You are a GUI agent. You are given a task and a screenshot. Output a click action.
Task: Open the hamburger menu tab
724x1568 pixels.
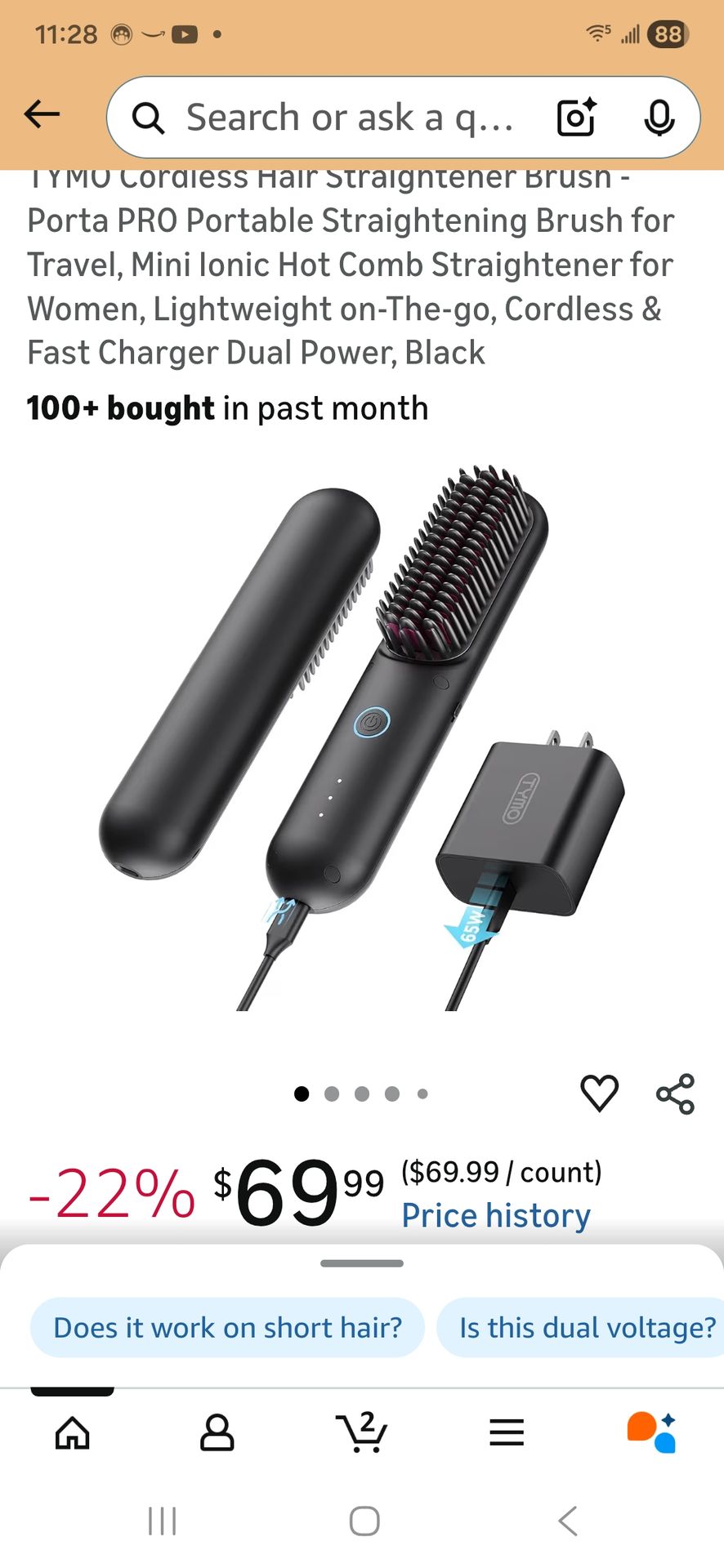click(507, 1432)
